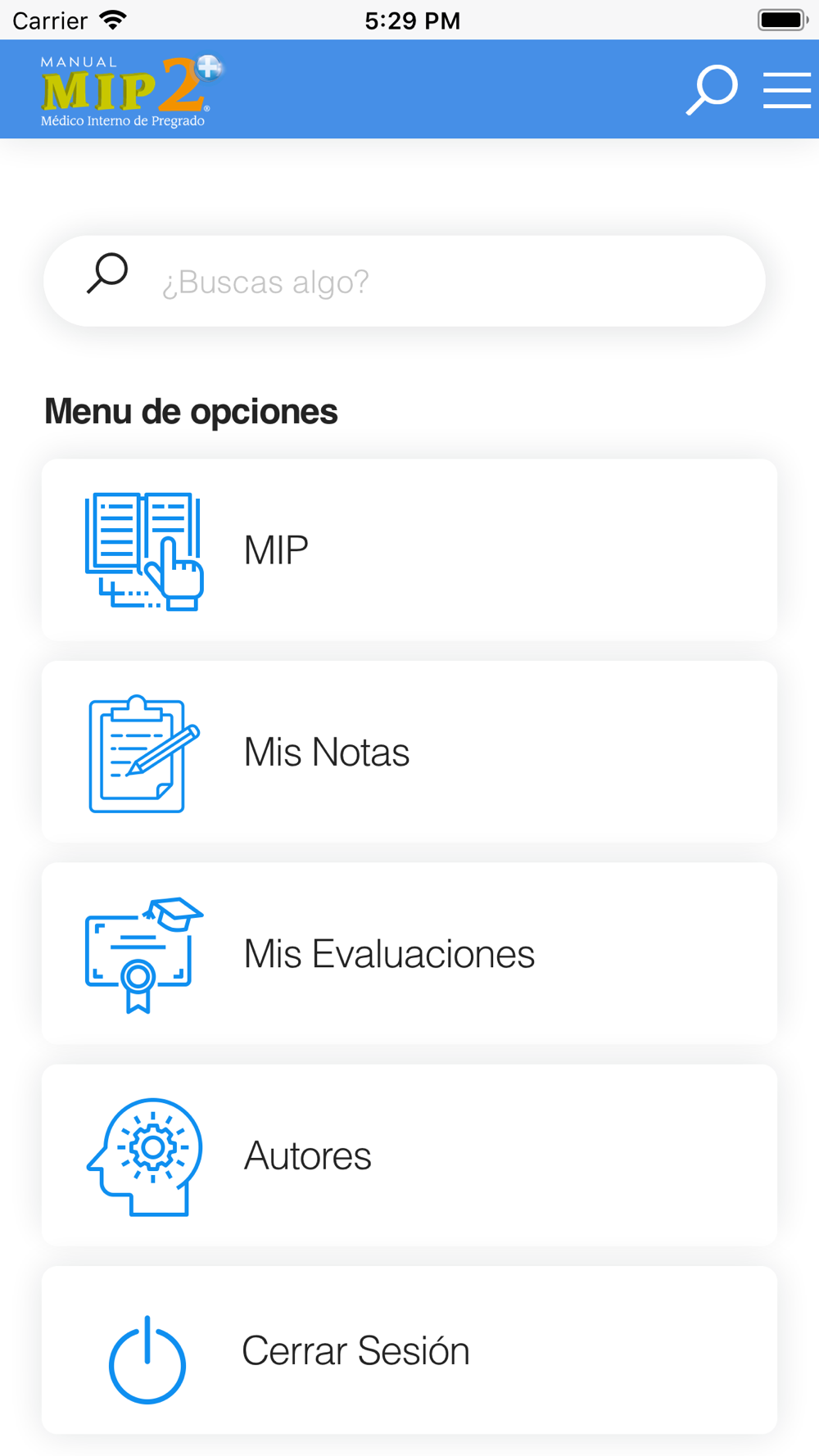The width and height of the screenshot is (819, 1456).
Task: Tap the search magnifier in the header
Action: [712, 89]
